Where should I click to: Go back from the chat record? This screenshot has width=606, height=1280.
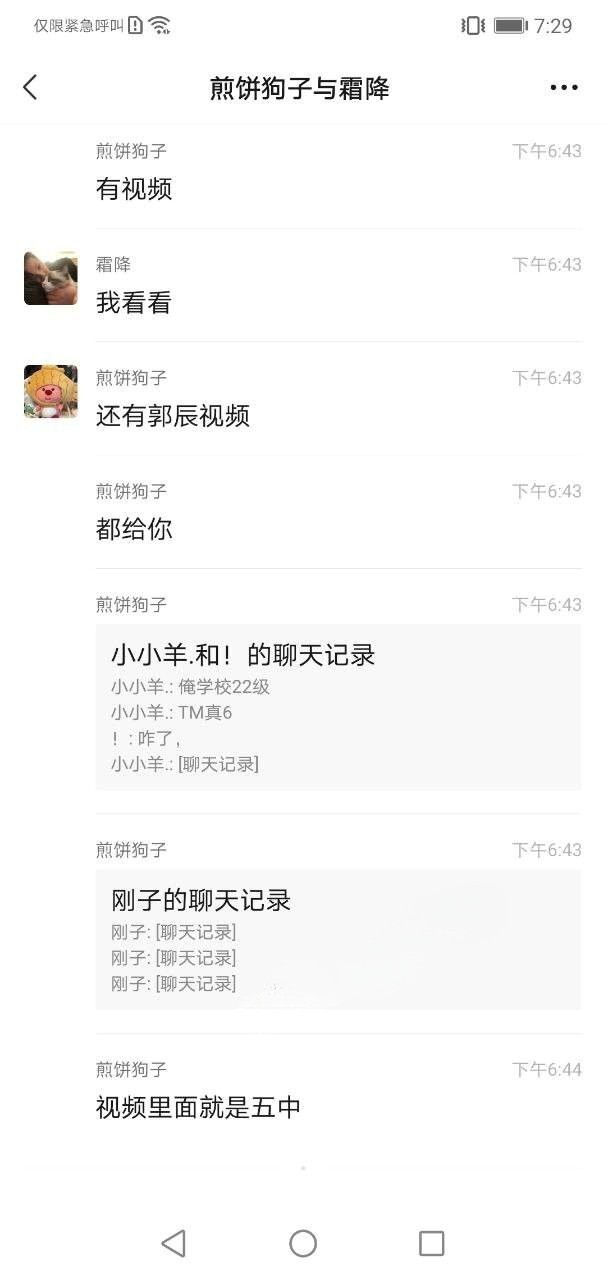(x=30, y=88)
